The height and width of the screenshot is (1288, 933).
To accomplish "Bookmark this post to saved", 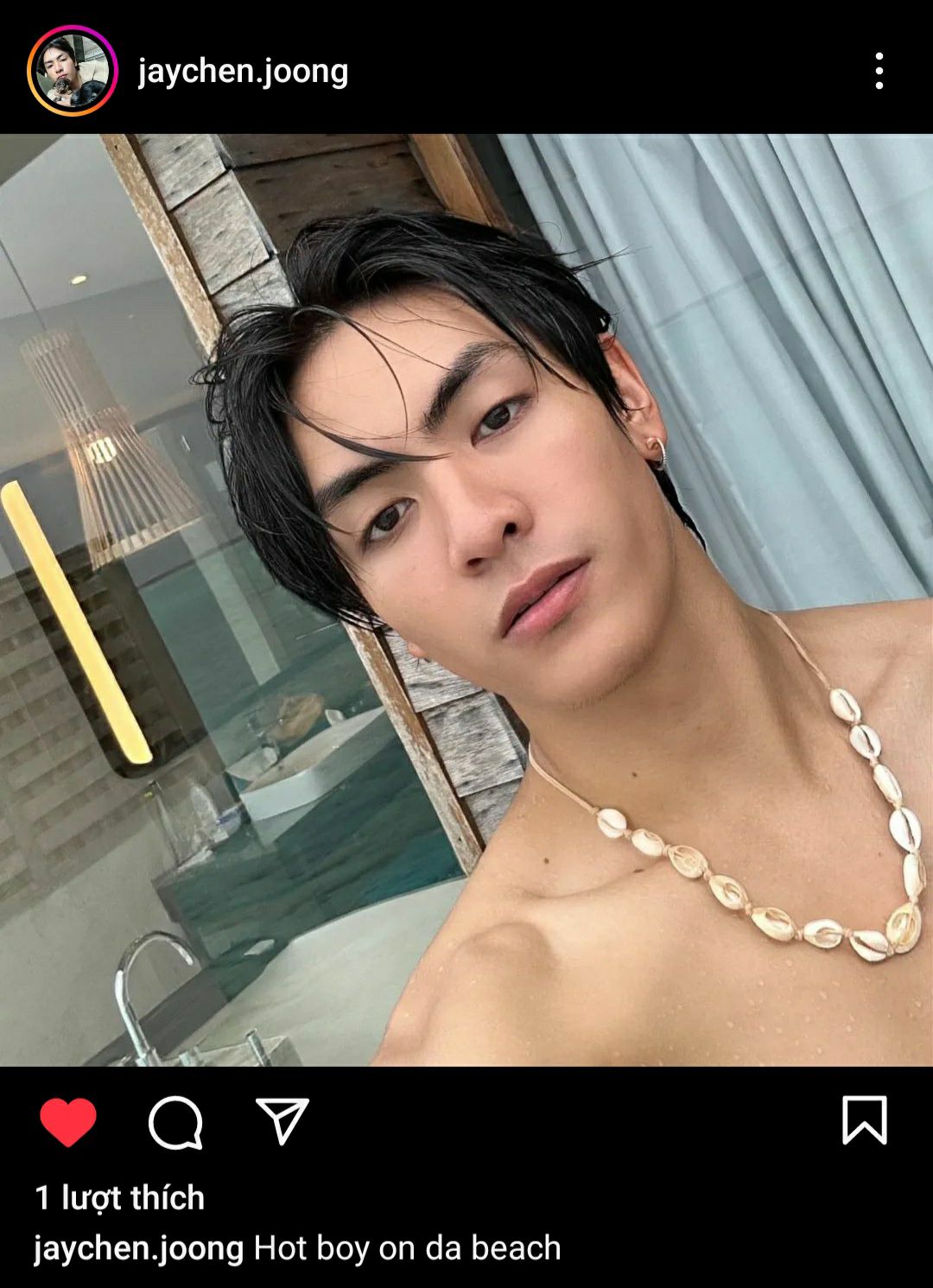I will pyautogui.click(x=864, y=1120).
